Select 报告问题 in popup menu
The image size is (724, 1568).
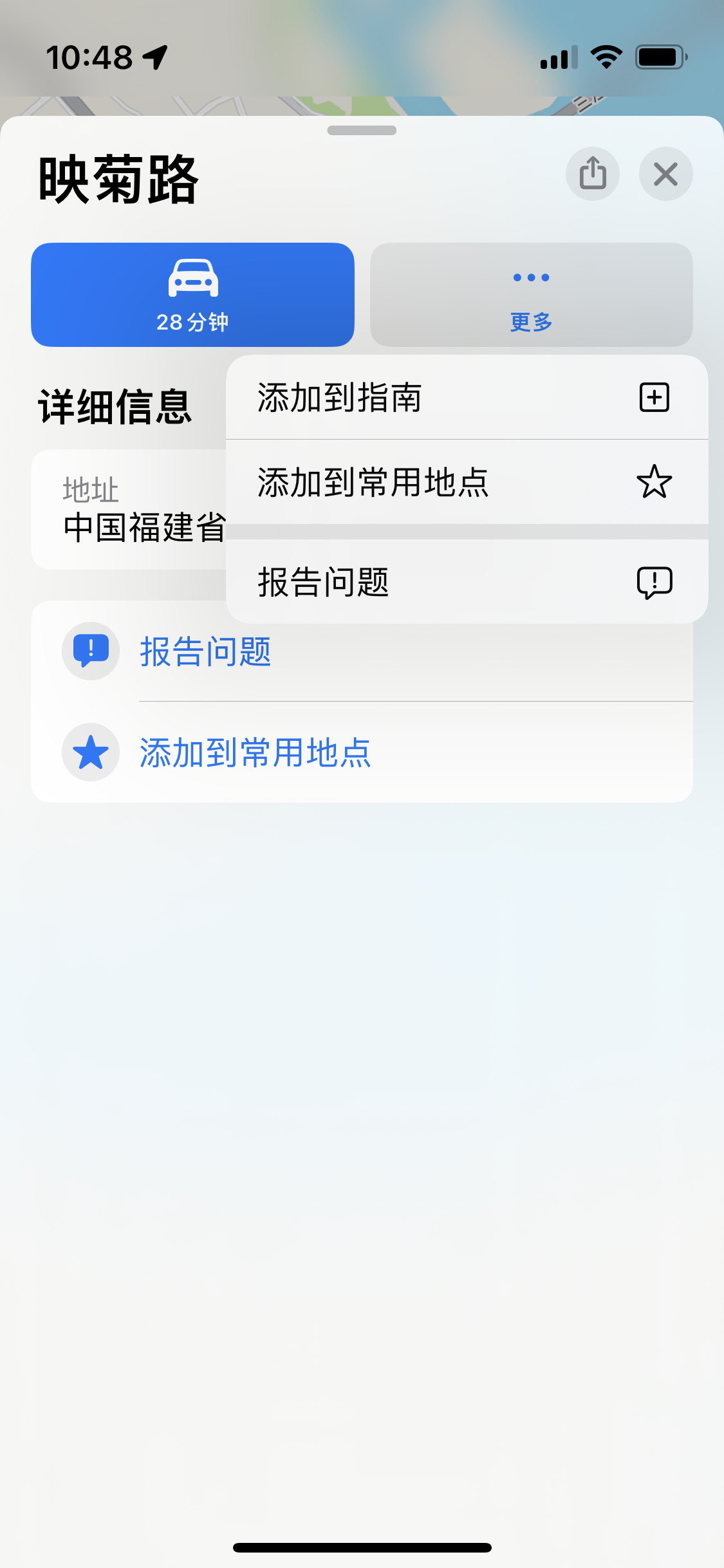tap(467, 582)
